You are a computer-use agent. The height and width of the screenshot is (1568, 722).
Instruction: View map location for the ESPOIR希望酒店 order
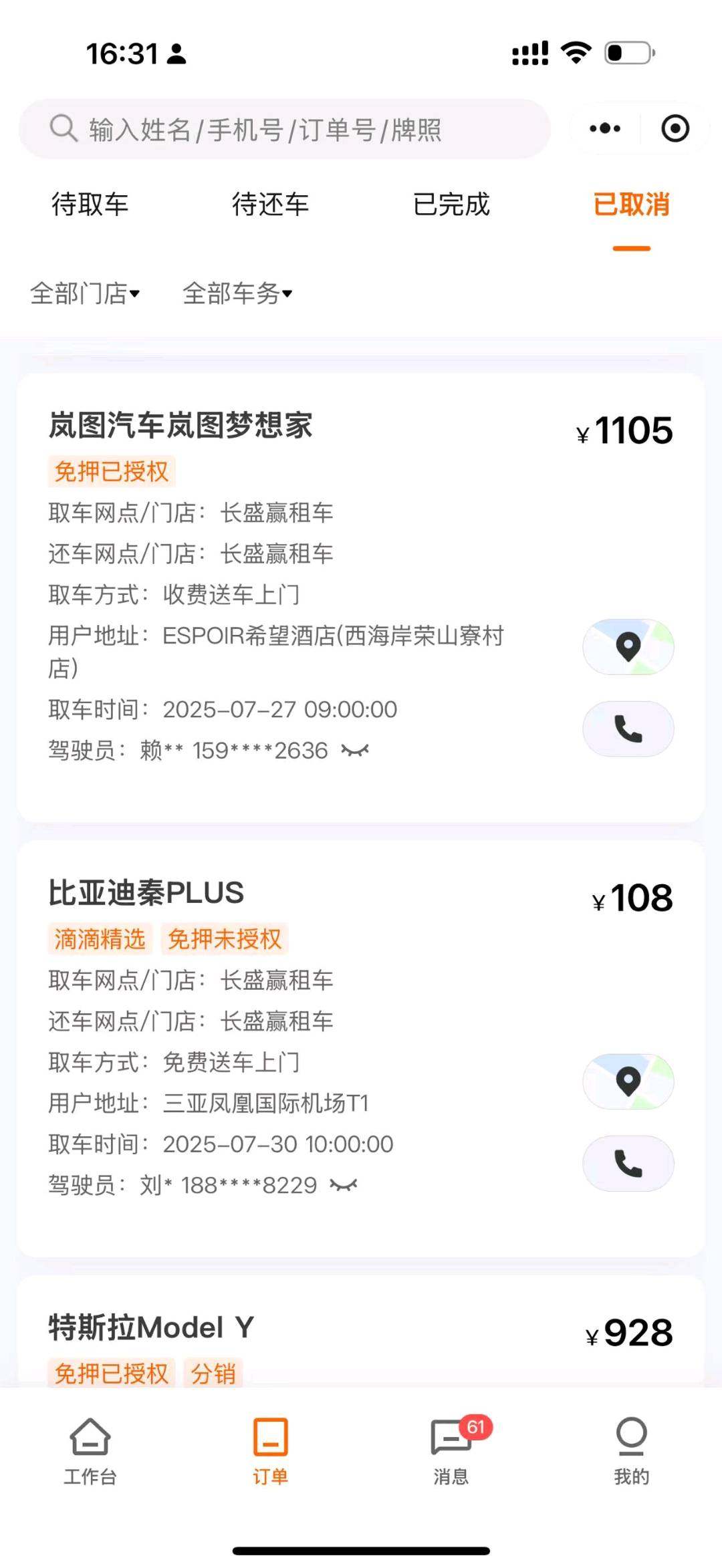(x=628, y=647)
